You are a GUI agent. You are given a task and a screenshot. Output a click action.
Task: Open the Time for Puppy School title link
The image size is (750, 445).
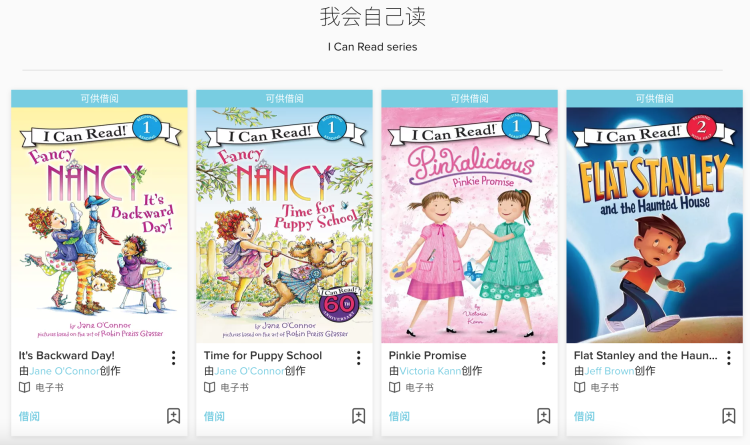point(263,355)
